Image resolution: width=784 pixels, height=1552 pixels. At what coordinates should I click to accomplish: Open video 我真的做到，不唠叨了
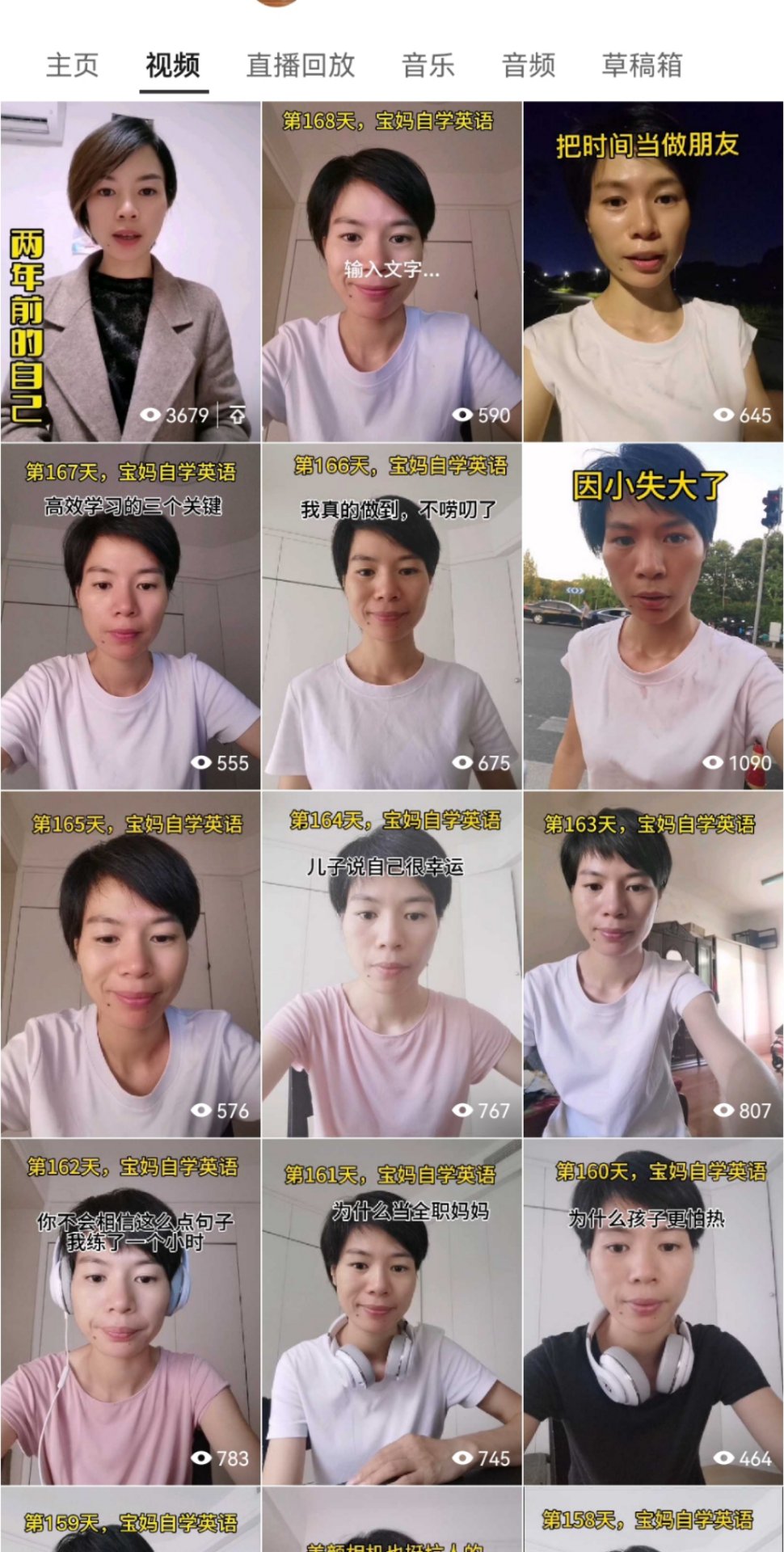pyautogui.click(x=391, y=616)
